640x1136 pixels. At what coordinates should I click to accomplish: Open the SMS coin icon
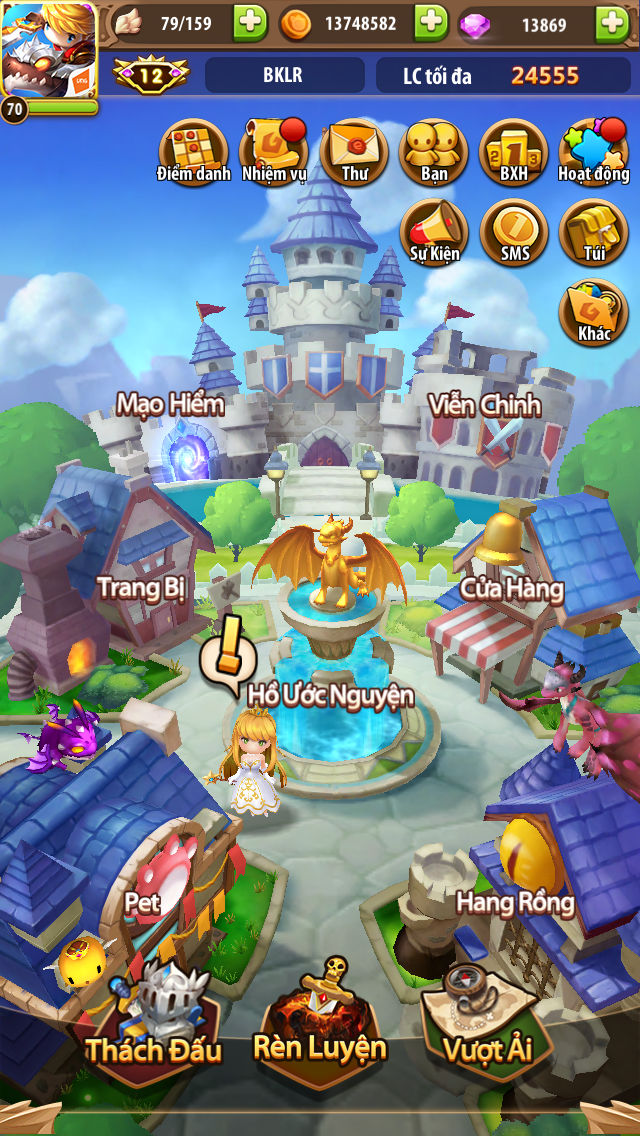click(x=514, y=233)
